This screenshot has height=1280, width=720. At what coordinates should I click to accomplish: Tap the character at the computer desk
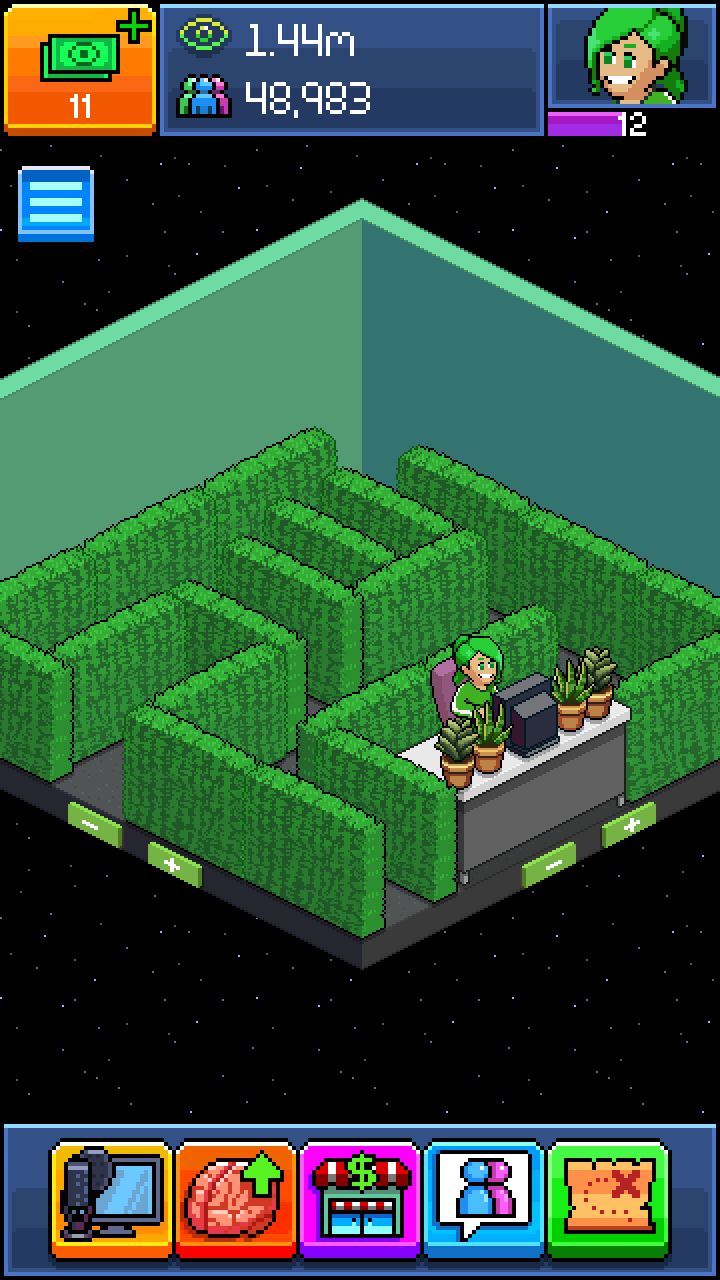point(474,682)
